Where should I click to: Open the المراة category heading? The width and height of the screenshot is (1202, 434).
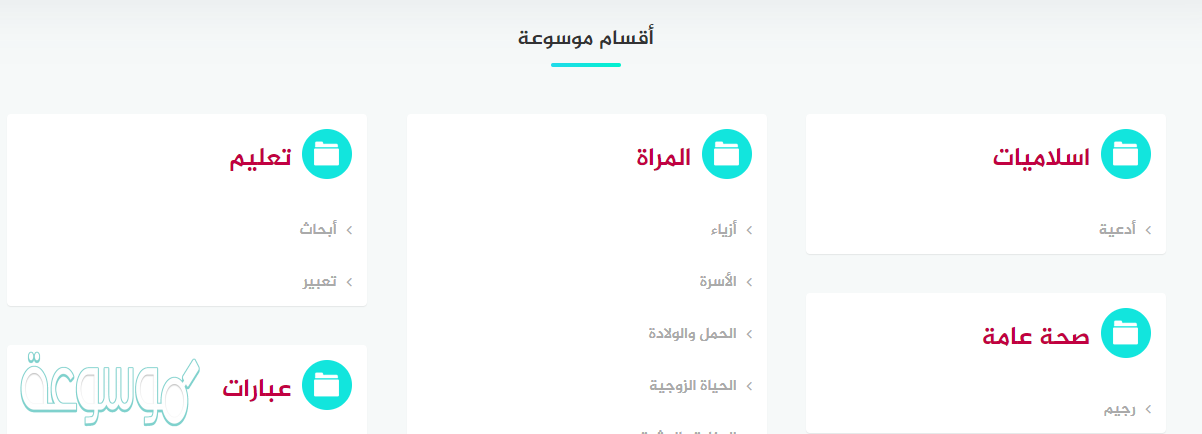[664, 157]
